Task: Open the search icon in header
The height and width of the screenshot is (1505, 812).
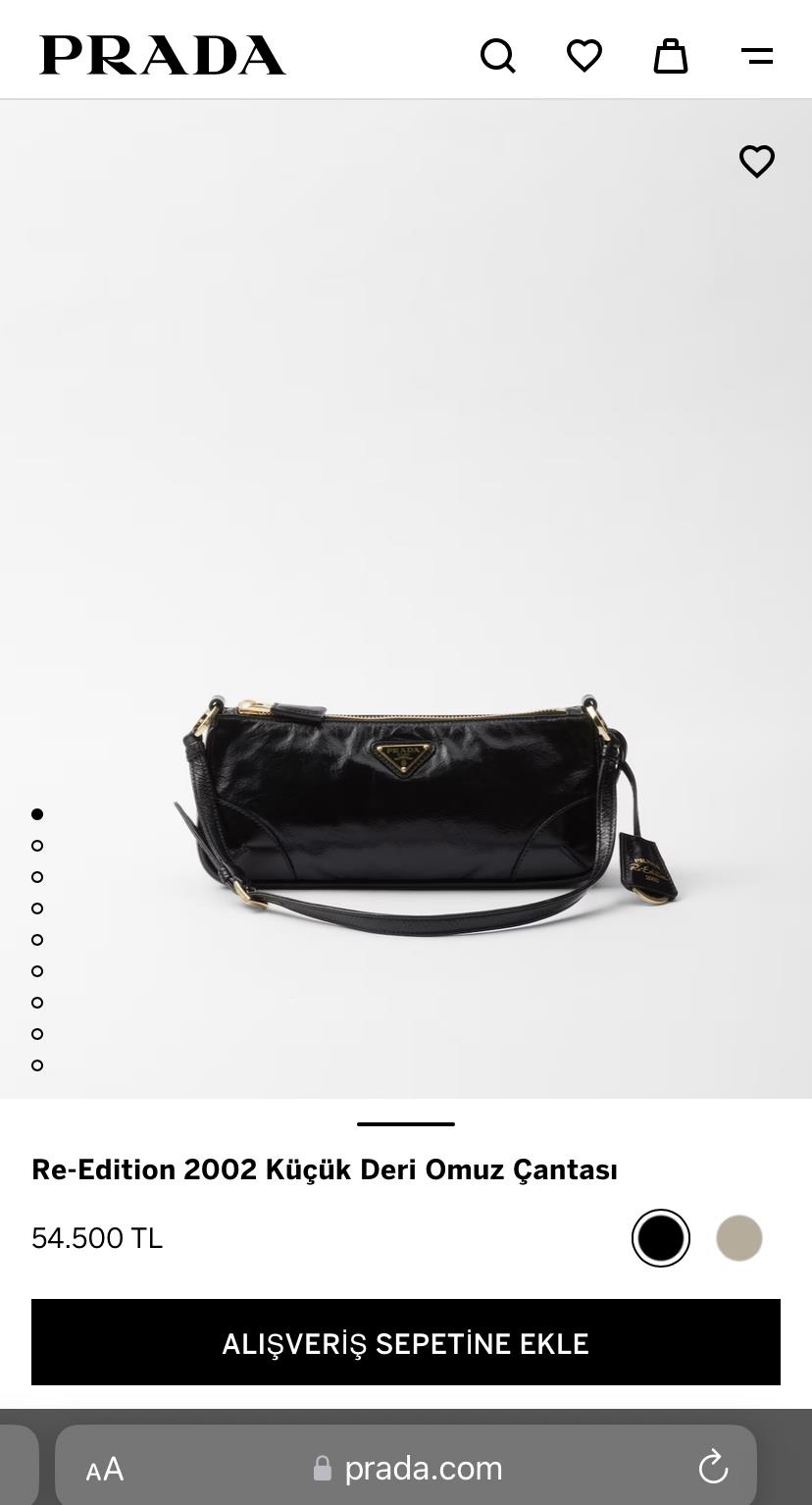Action: tap(497, 56)
